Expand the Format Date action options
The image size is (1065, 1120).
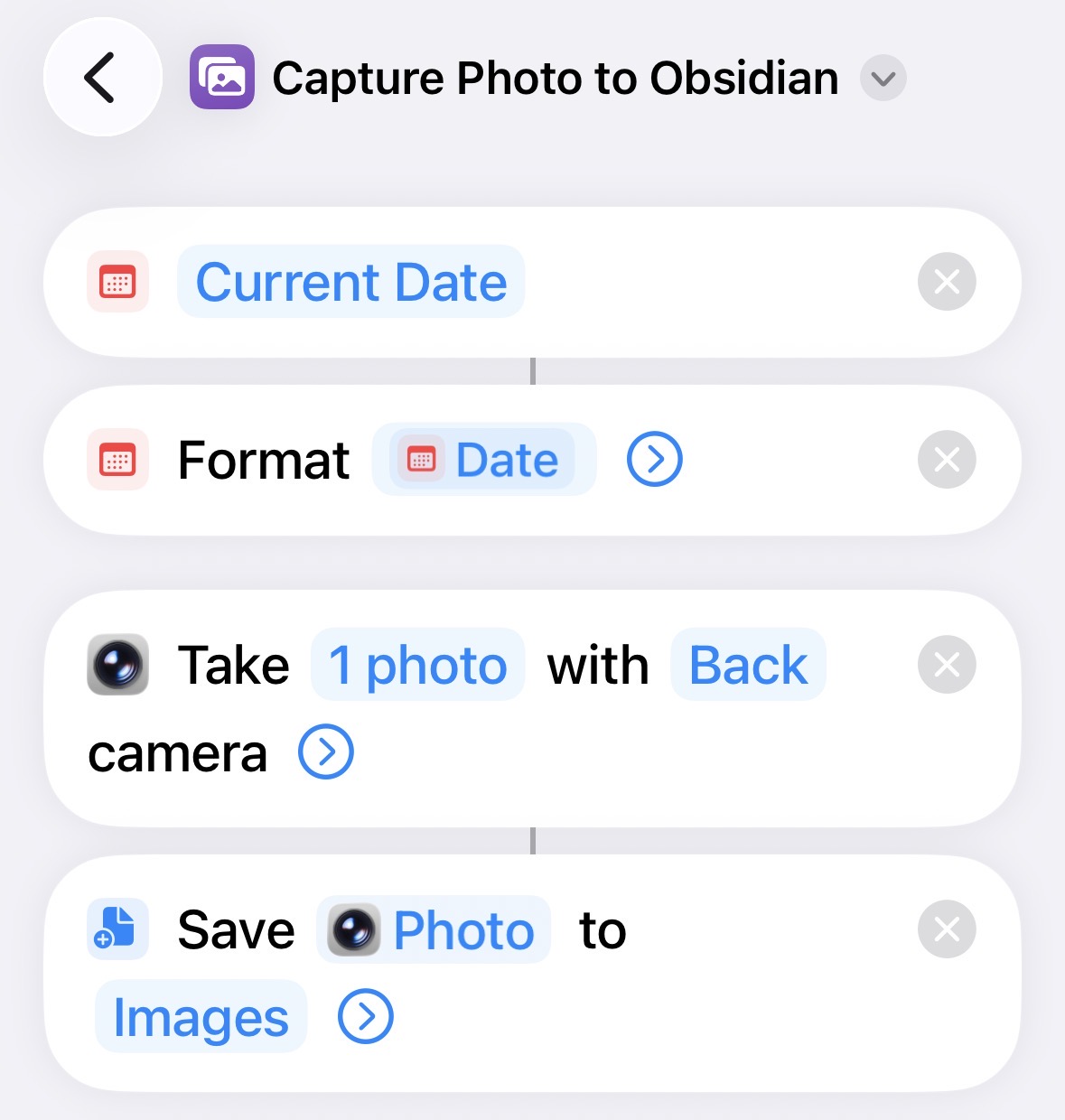[x=654, y=460]
